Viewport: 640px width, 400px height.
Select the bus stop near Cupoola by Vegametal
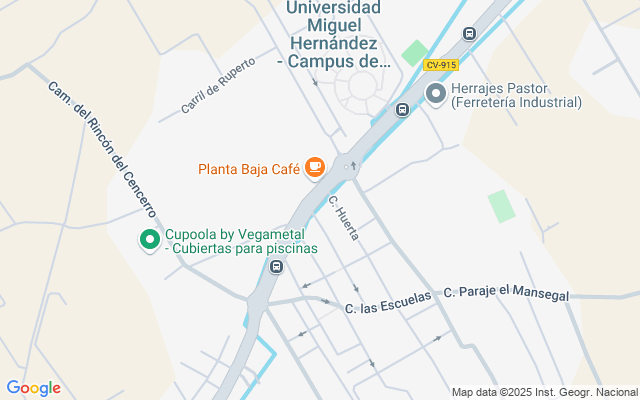click(276, 267)
